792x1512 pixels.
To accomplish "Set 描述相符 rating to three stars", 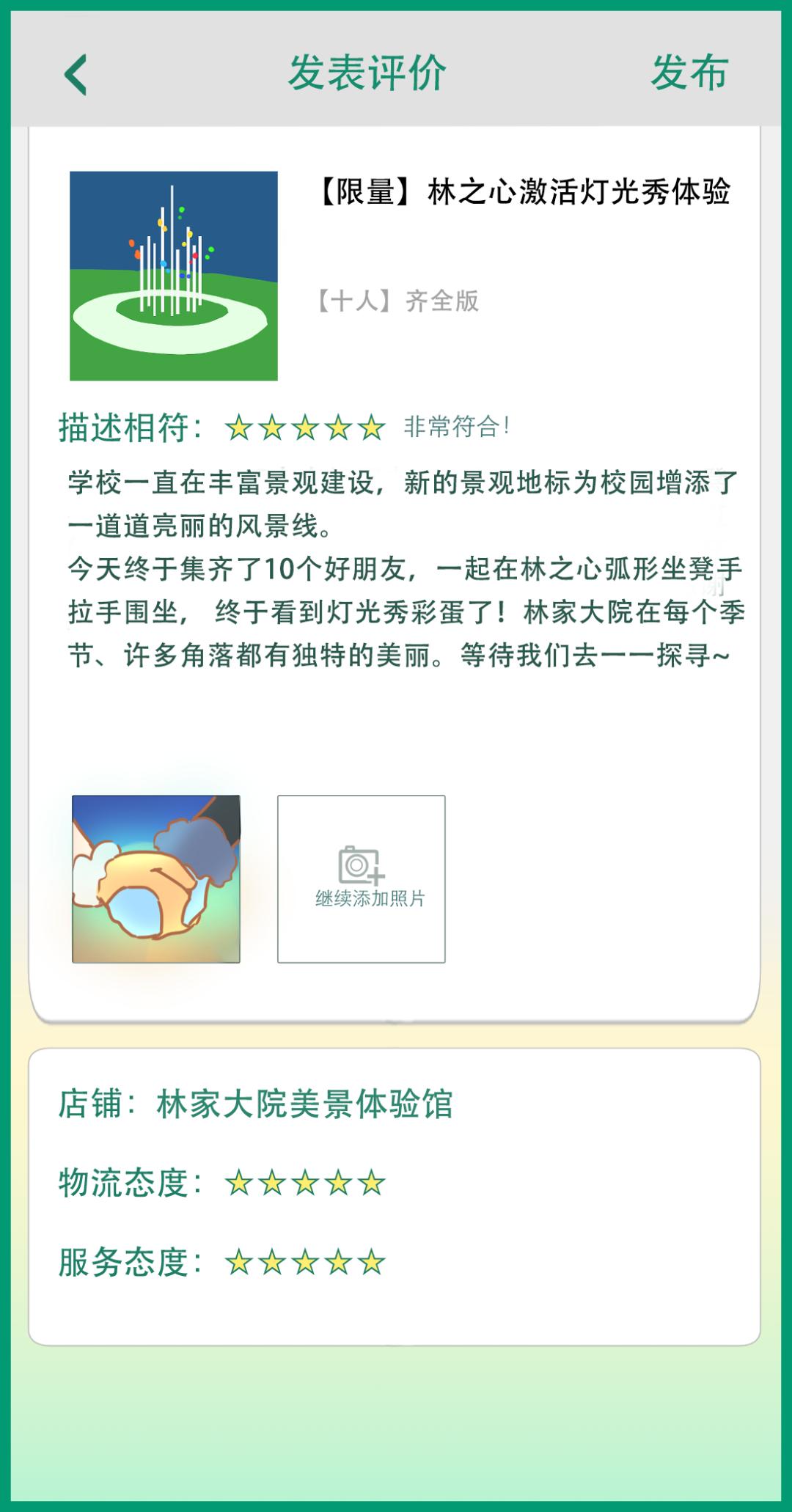I will [305, 427].
